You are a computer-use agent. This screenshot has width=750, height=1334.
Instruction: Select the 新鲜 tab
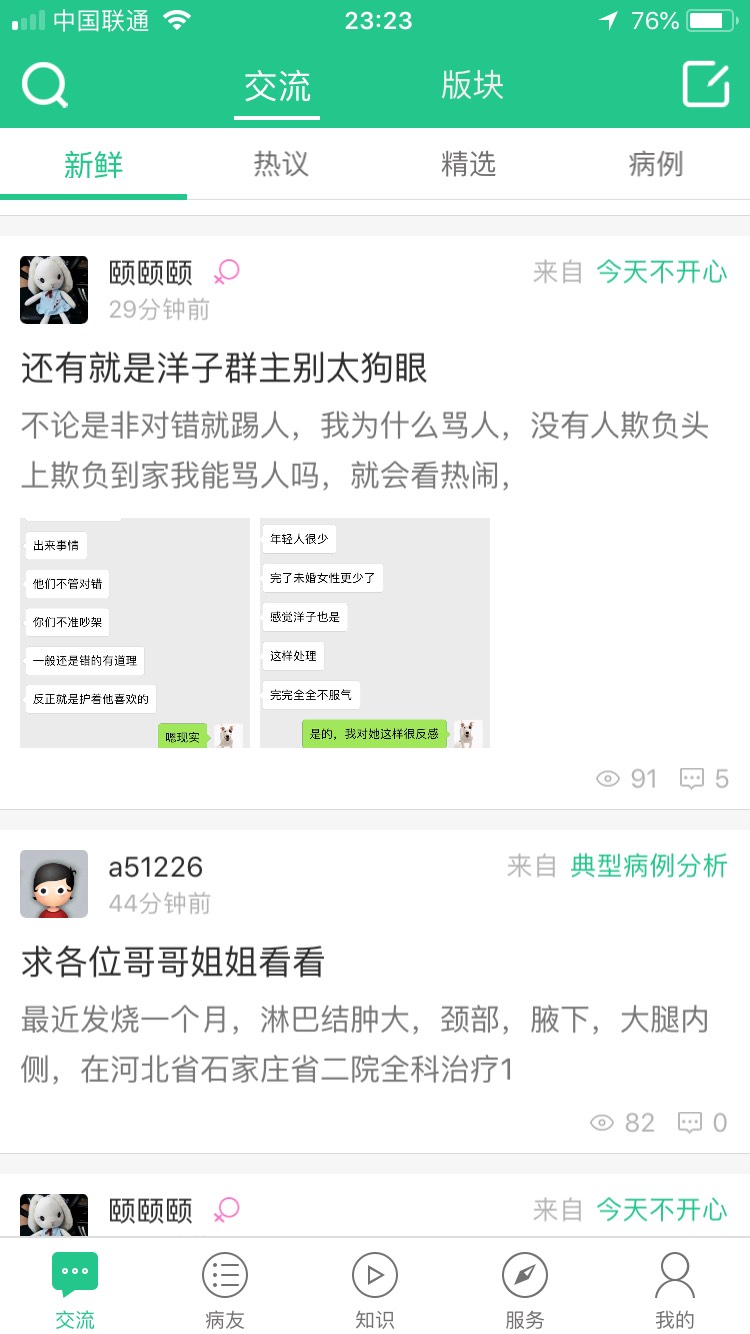(93, 164)
